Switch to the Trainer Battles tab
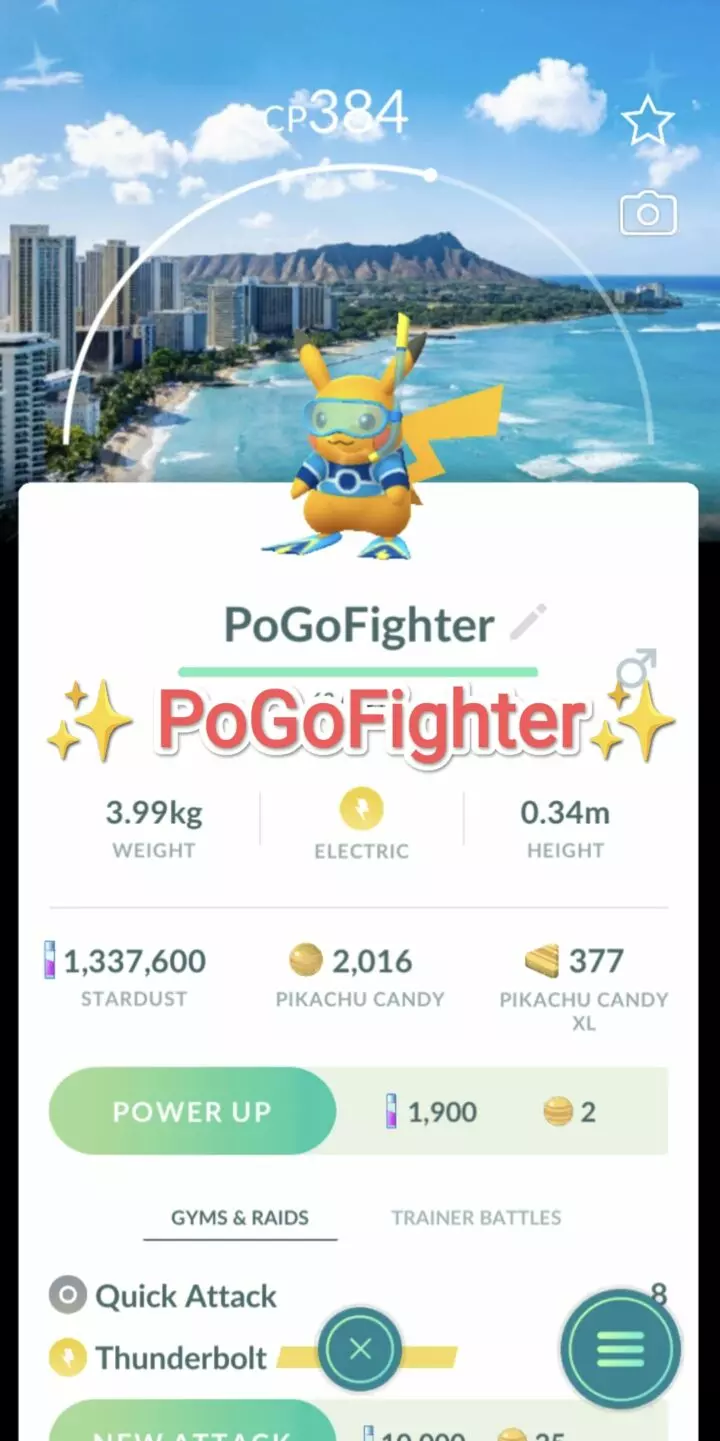This screenshot has width=720, height=1441. [x=475, y=1217]
